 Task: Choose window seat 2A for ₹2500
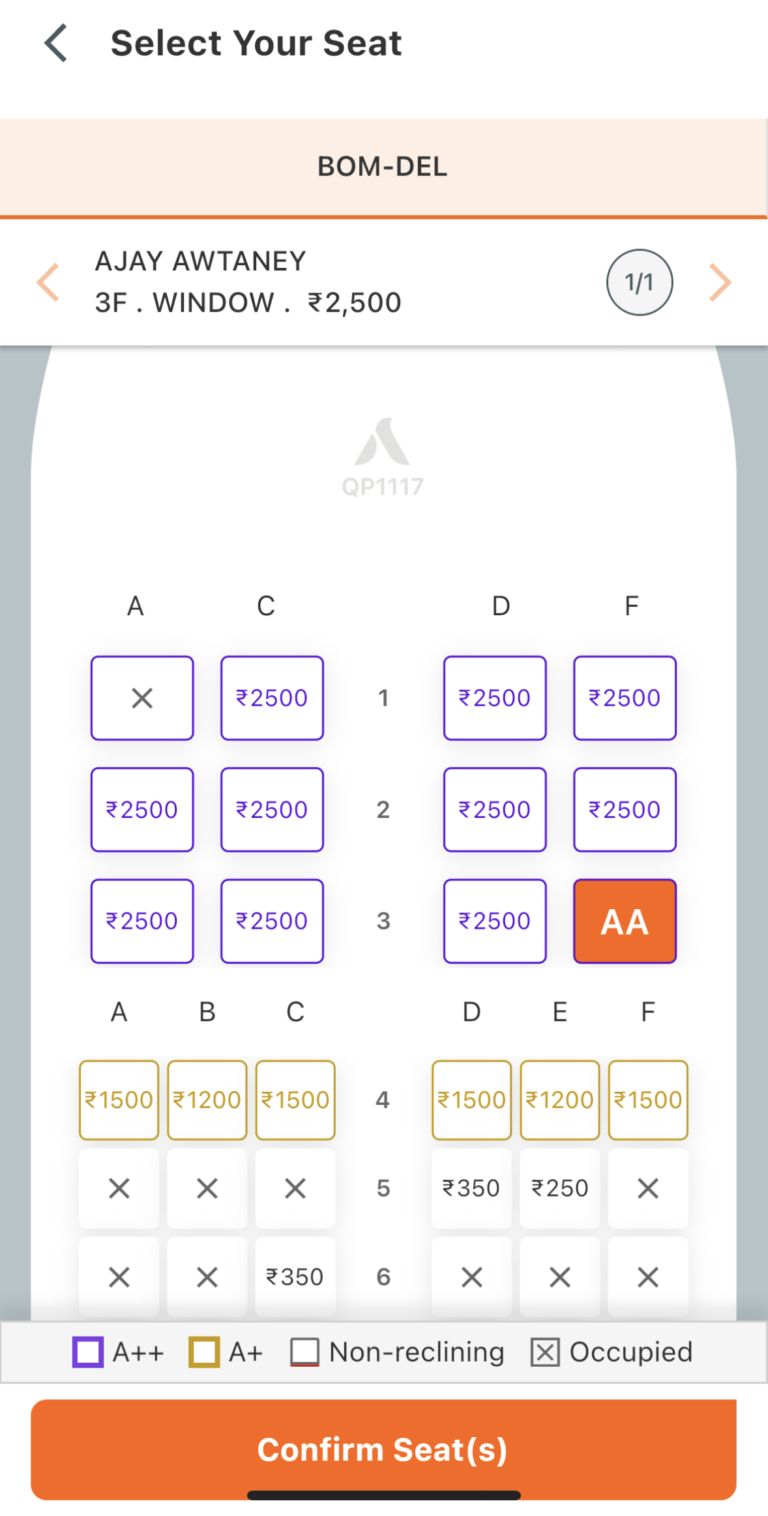click(141, 809)
